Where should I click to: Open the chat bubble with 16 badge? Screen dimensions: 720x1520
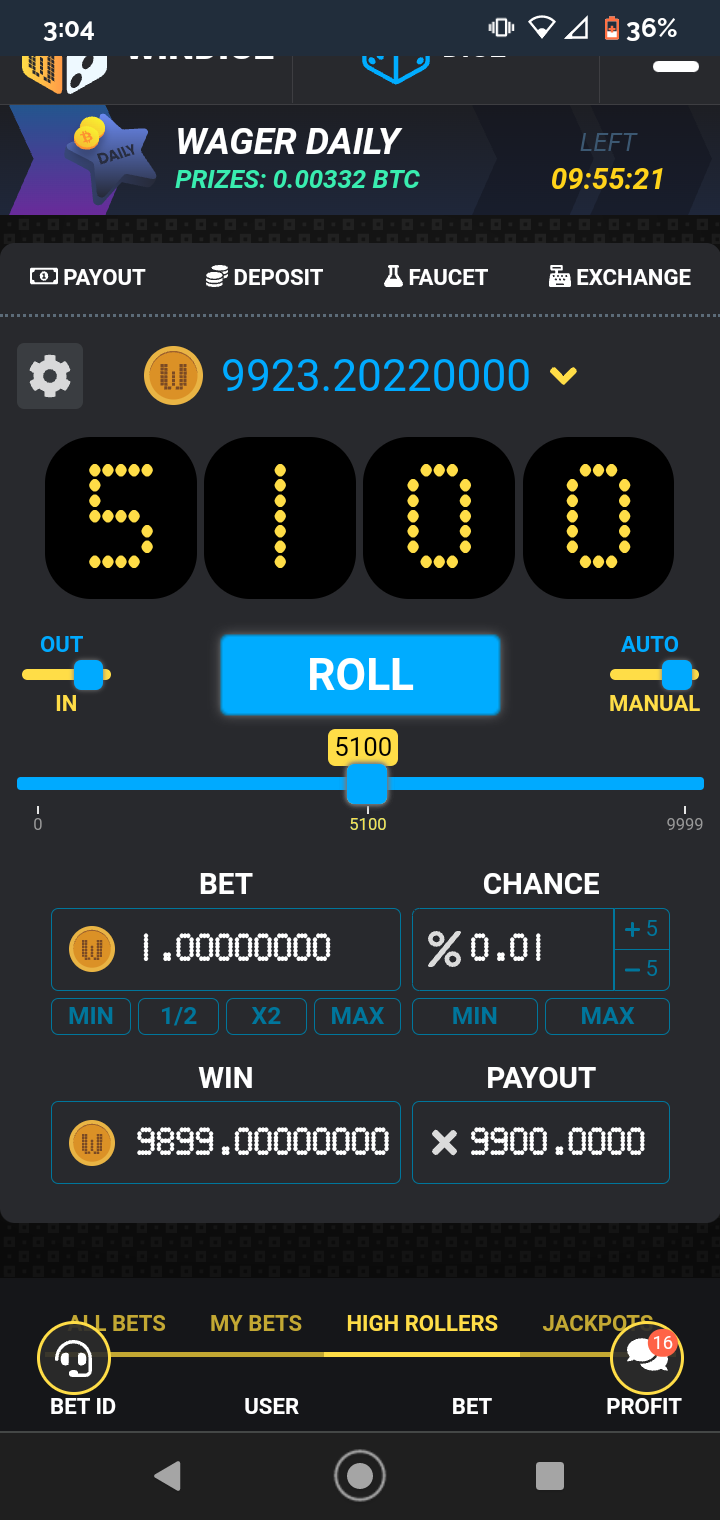646,1357
